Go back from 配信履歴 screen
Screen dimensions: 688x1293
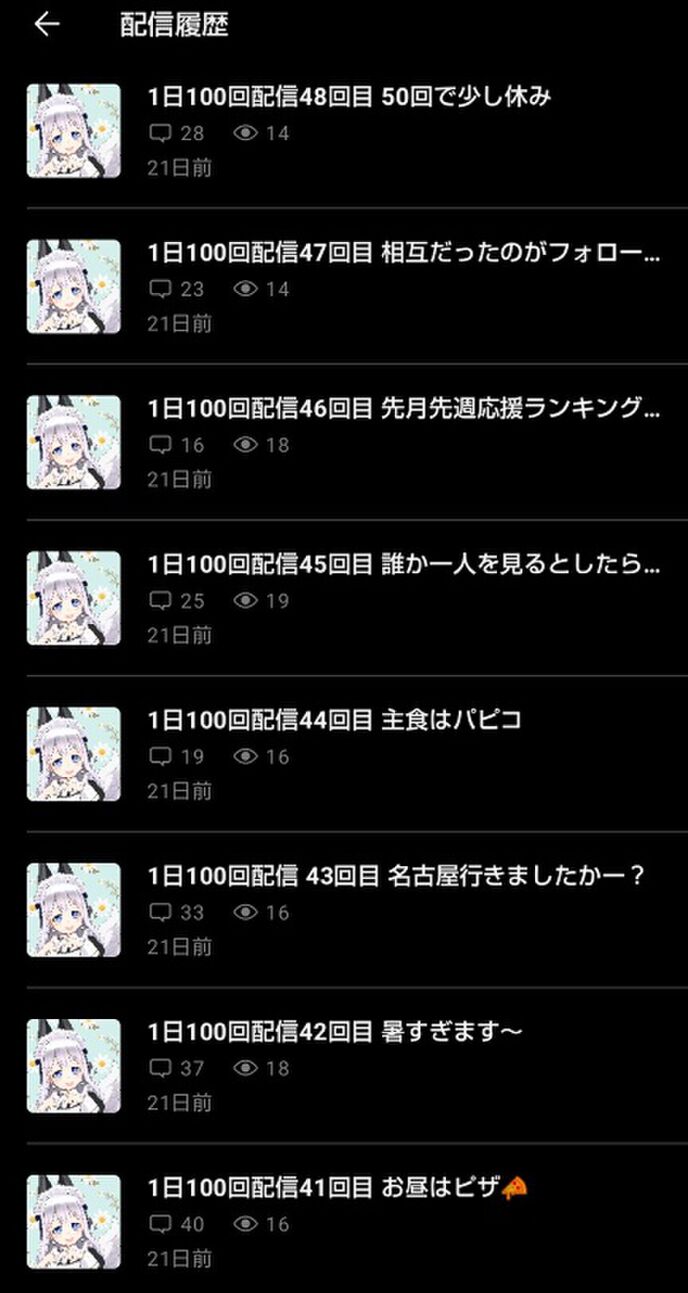tap(46, 25)
